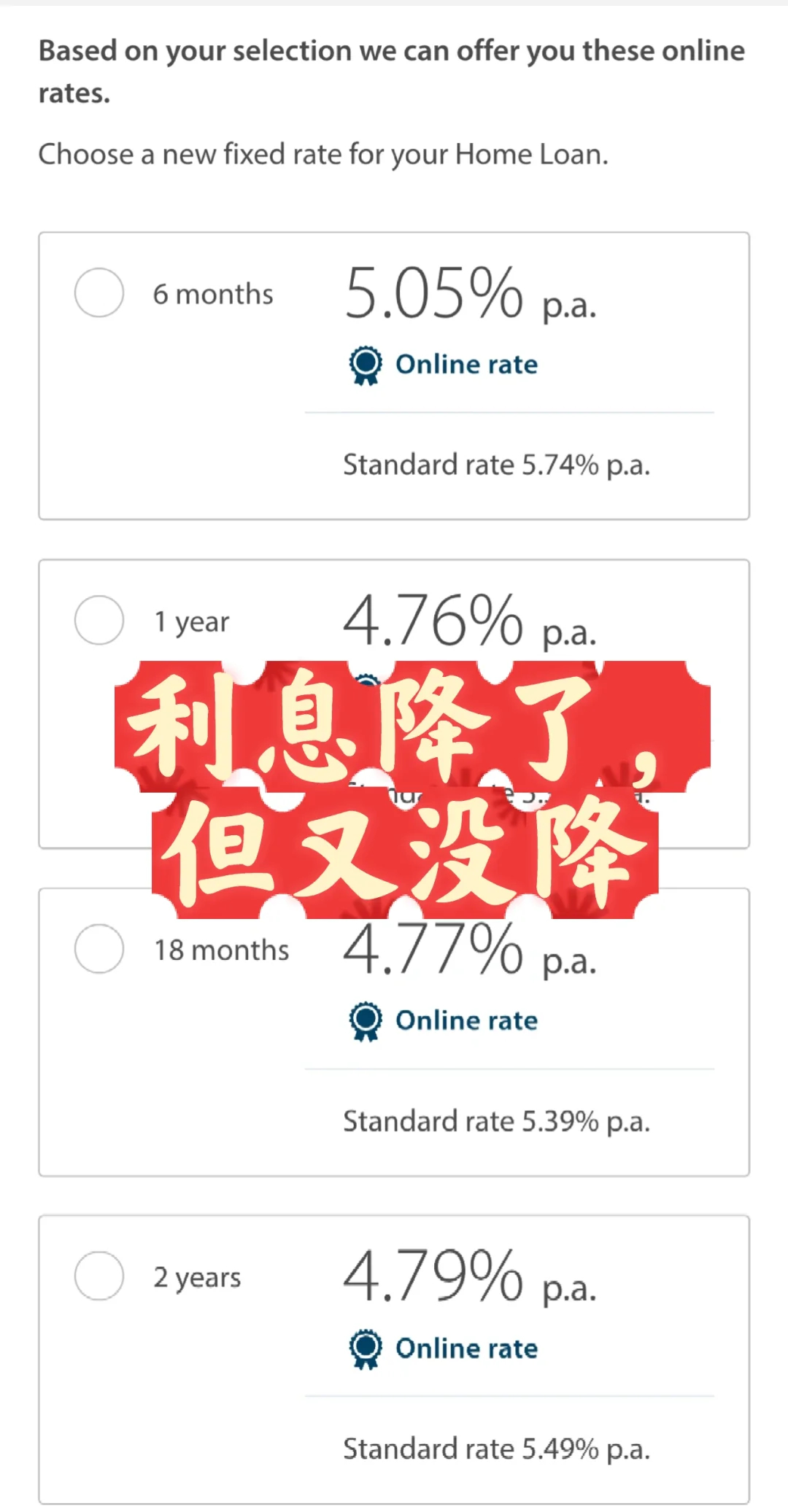Select the 2 years fixed rate
Screen dimensions: 788x1512
point(99,1276)
